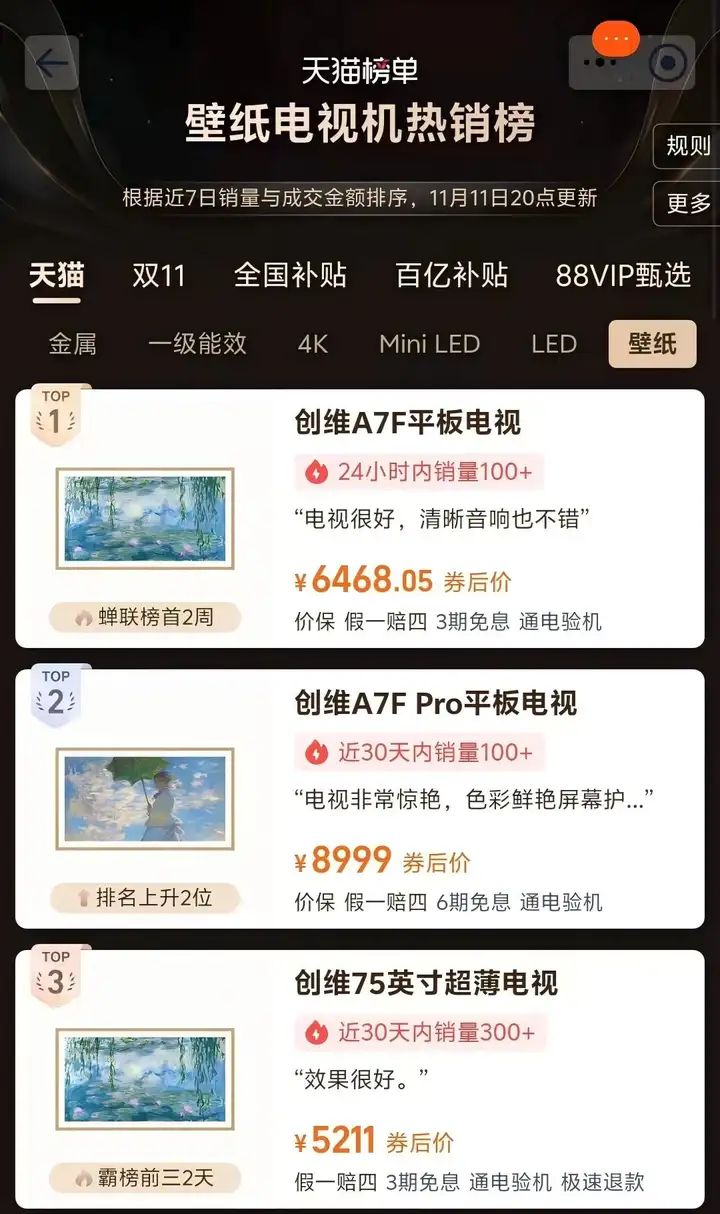Filter by 一级能效
The height and width of the screenshot is (1214, 720).
click(197, 344)
